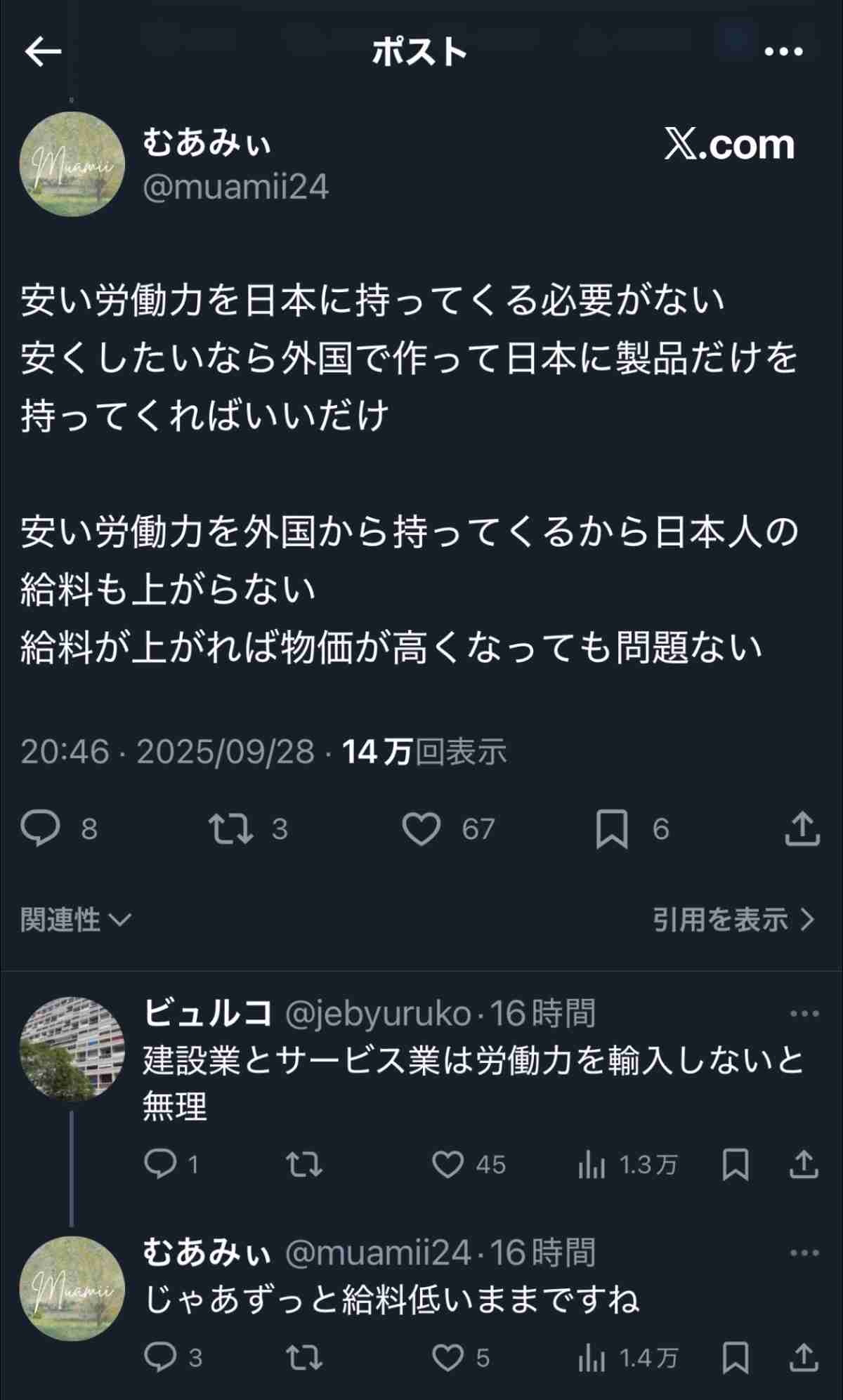Reply to the main post via comment icon
The image size is (843, 1400).
click(x=41, y=828)
